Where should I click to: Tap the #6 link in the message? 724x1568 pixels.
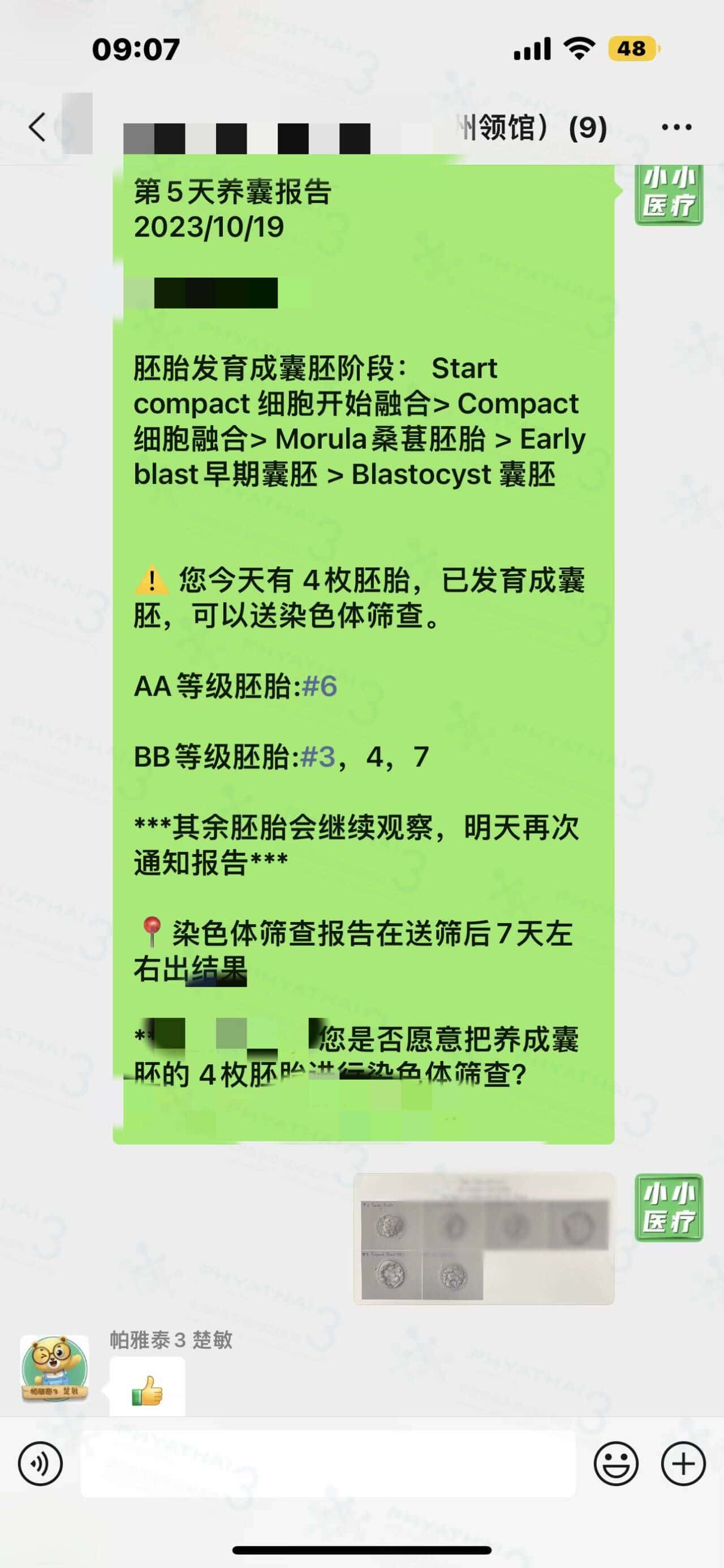[x=319, y=686]
